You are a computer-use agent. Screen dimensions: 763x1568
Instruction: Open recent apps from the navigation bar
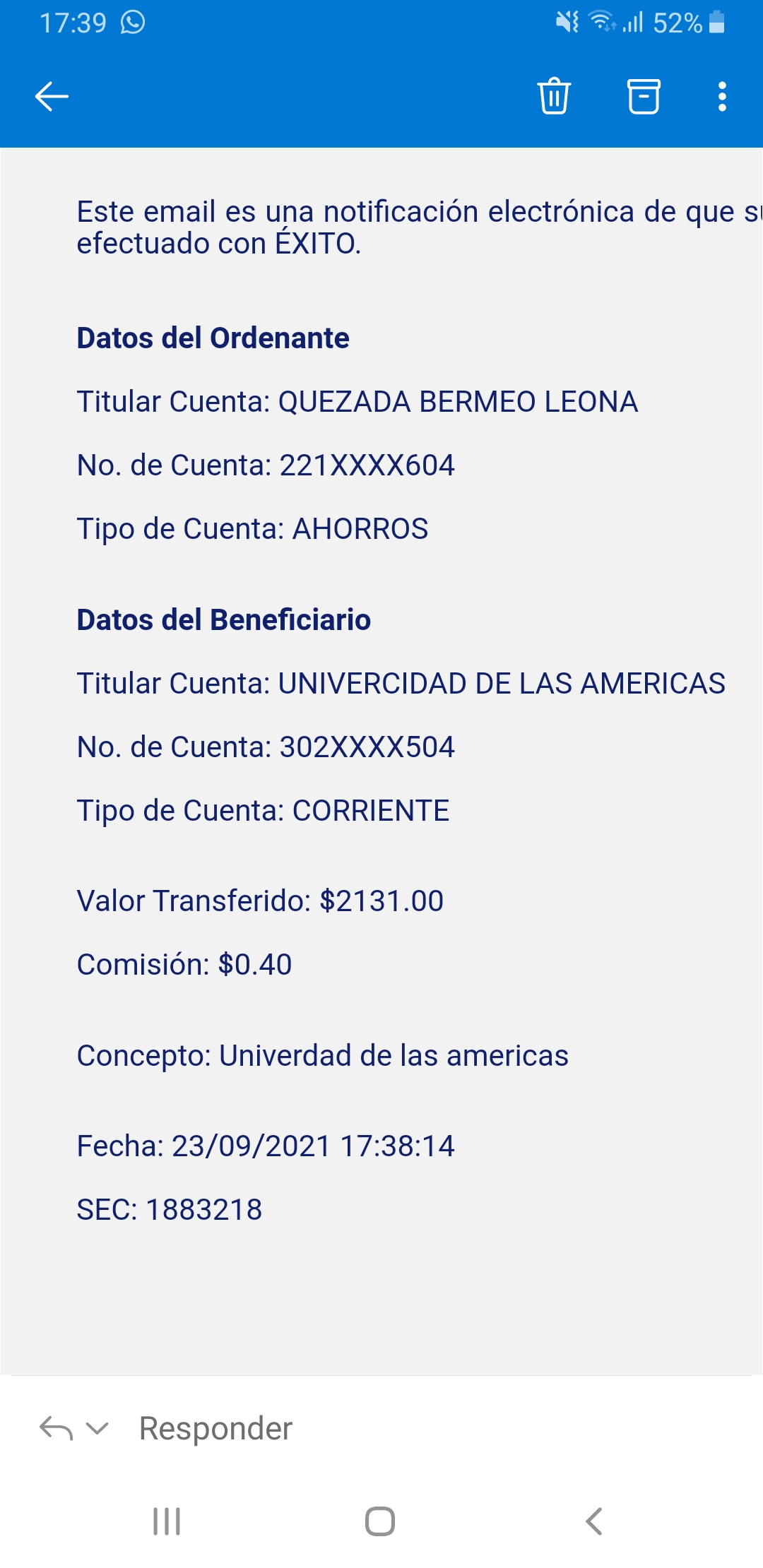click(167, 1521)
